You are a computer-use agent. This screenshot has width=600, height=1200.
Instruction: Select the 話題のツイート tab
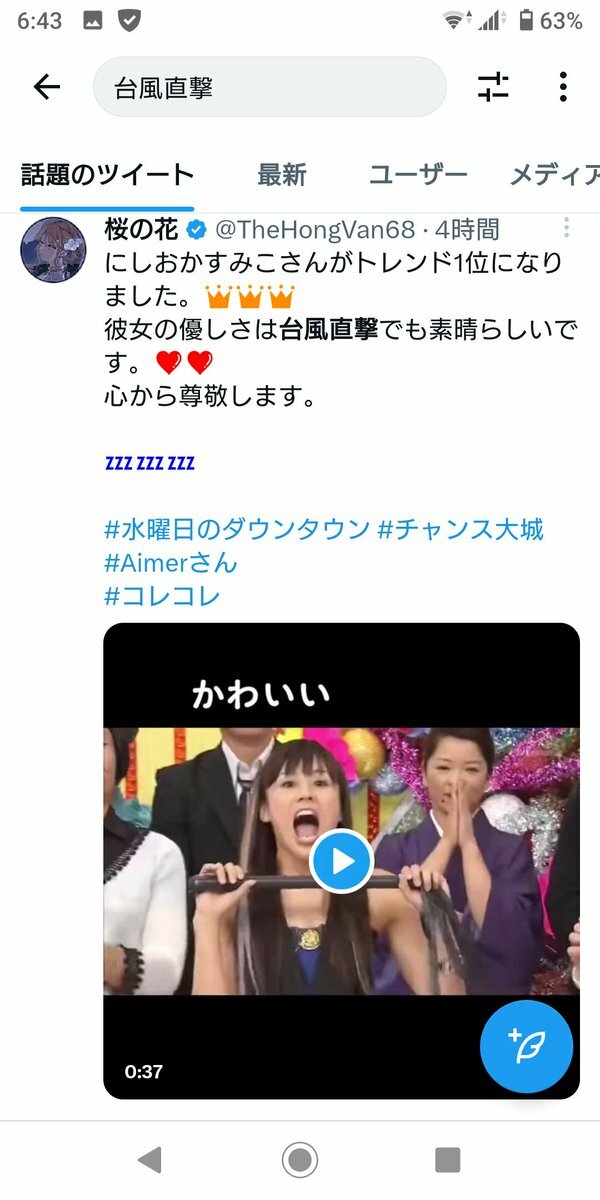click(x=107, y=175)
